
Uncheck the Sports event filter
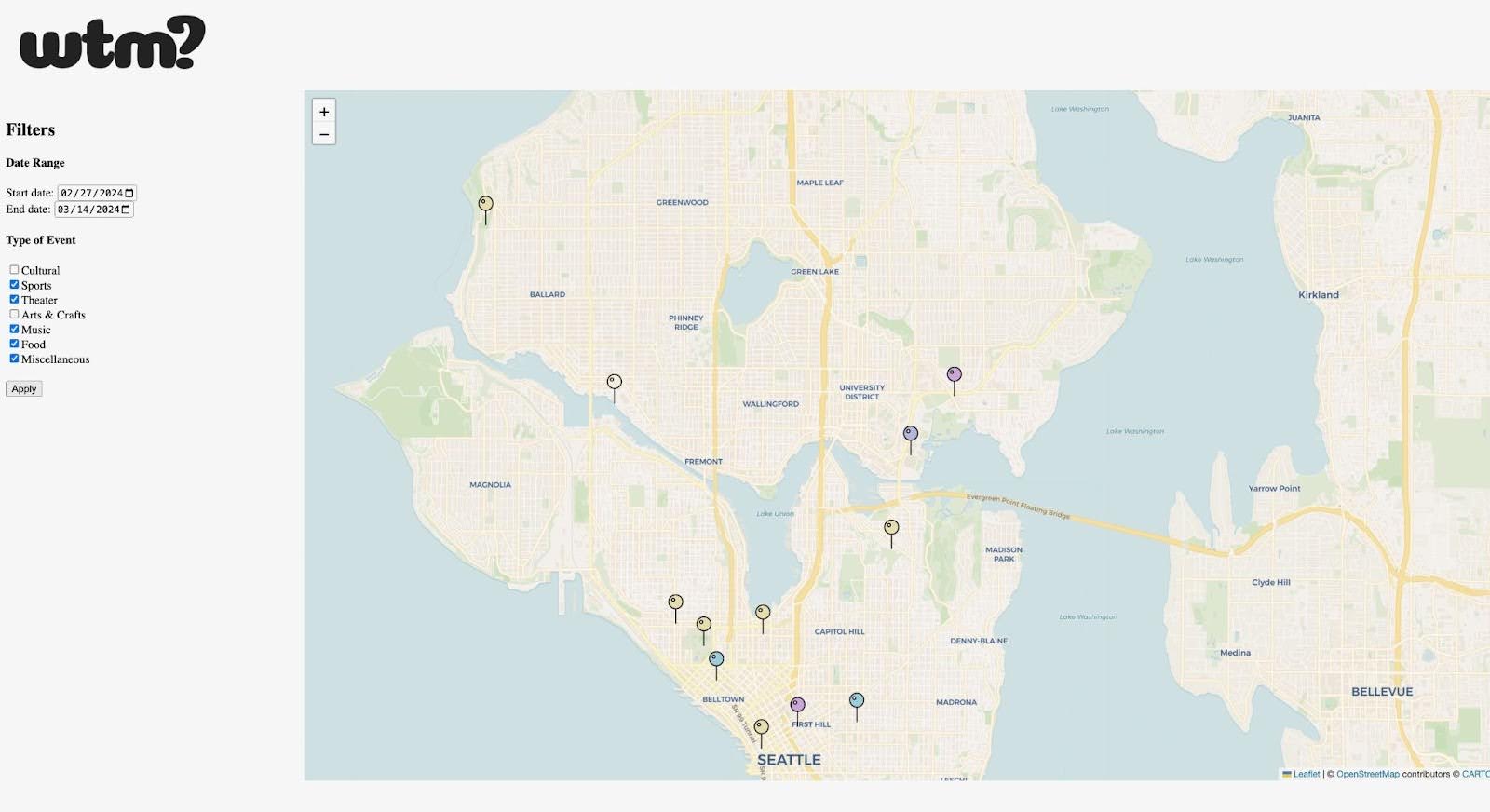coord(14,285)
